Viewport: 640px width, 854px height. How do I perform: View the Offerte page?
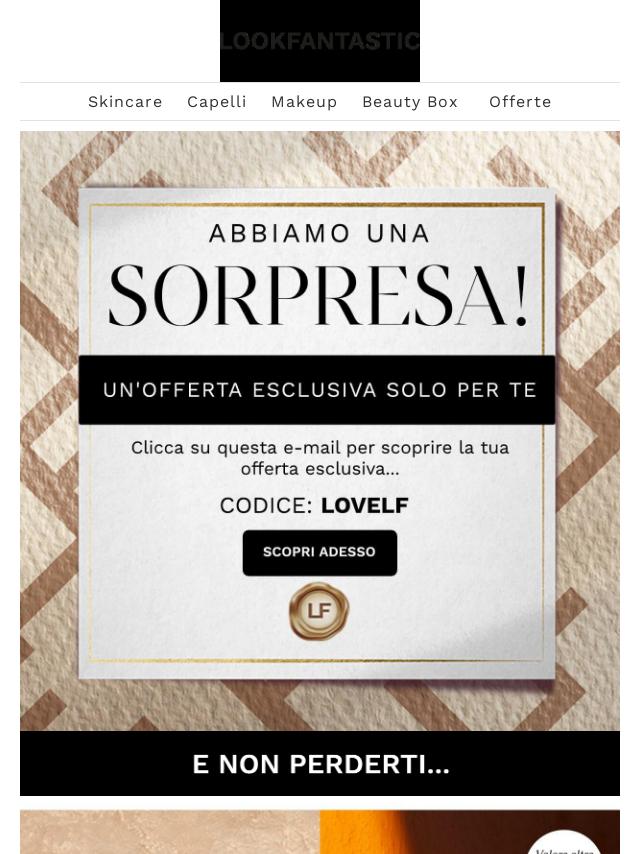pyautogui.click(x=520, y=102)
